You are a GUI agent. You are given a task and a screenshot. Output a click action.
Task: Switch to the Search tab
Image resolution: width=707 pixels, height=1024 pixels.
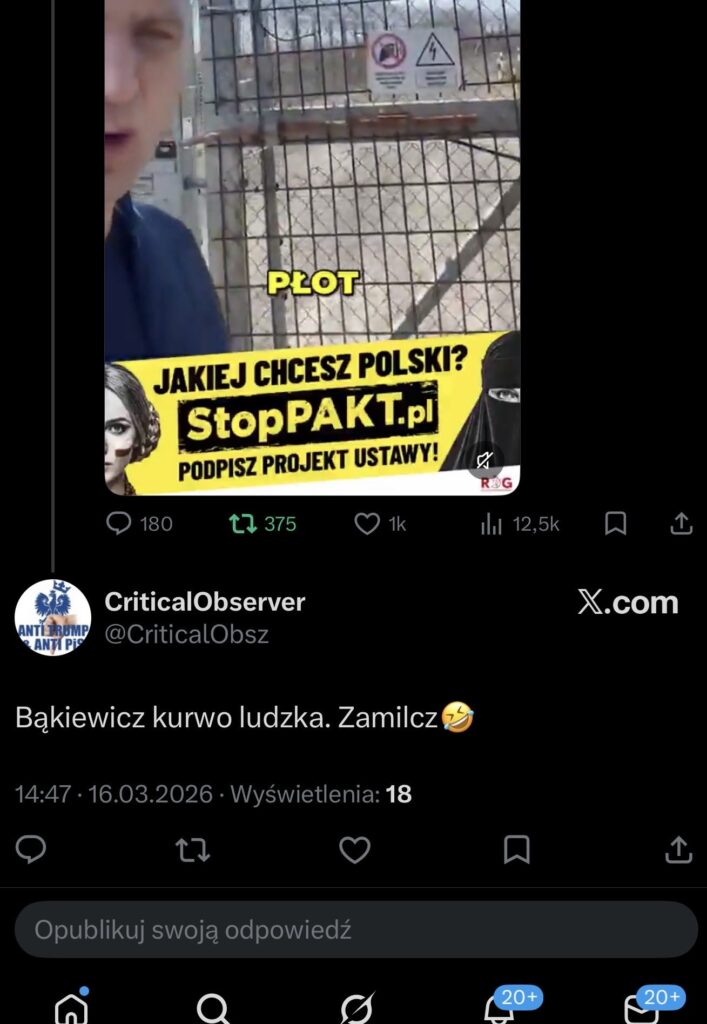pyautogui.click(x=213, y=1008)
